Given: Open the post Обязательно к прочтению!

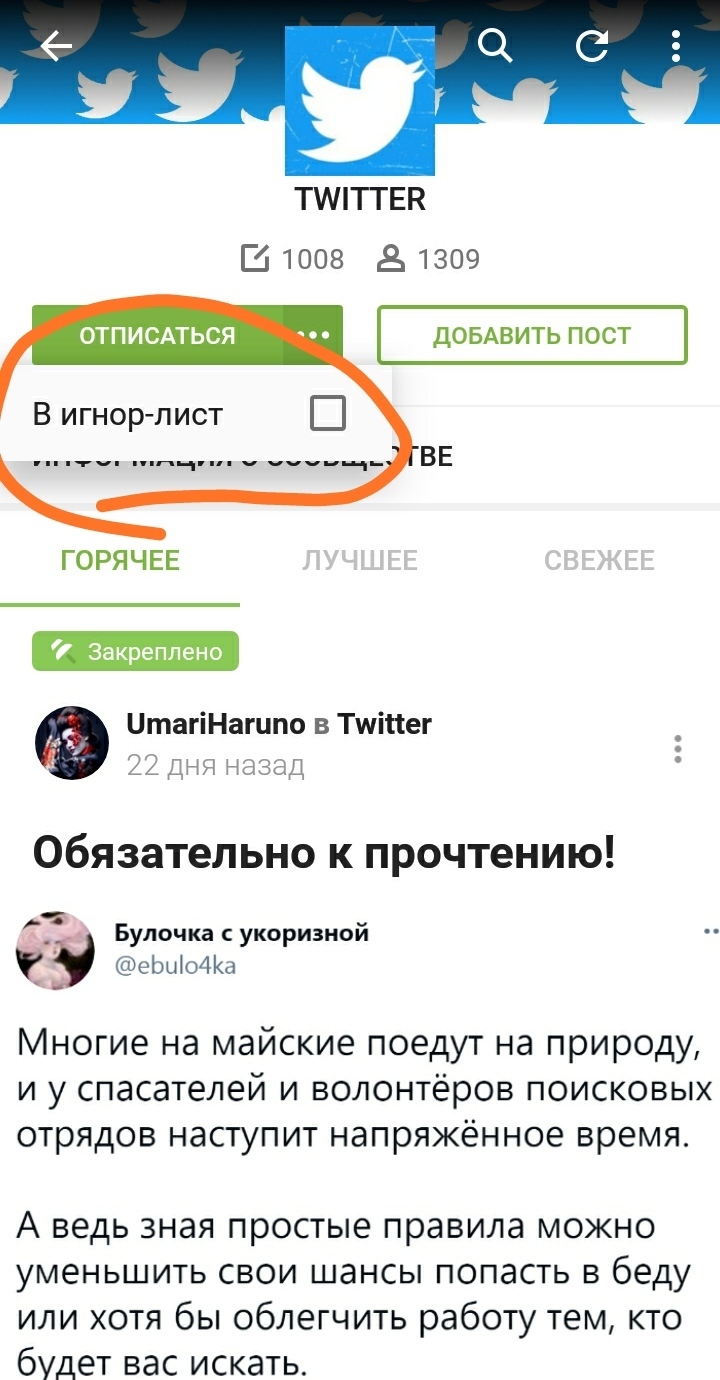Looking at the screenshot, I should coord(324,853).
